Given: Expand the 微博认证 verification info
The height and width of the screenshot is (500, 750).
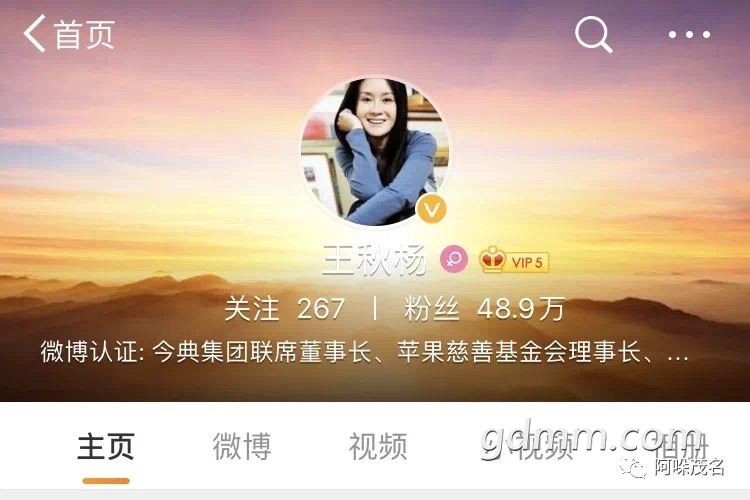Looking at the screenshot, I should (365, 354).
